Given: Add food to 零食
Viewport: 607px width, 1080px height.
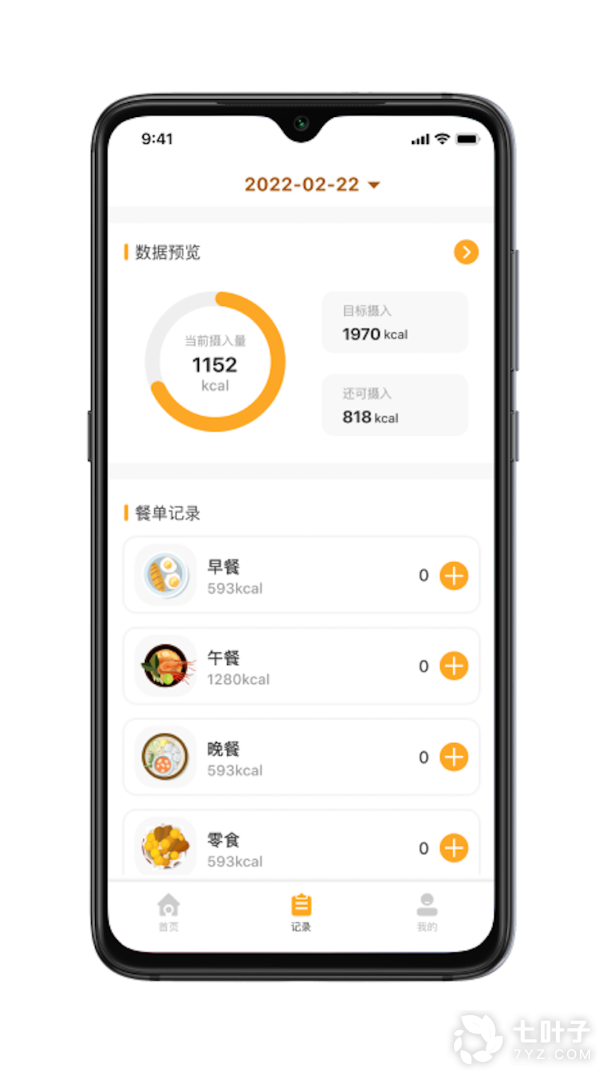Looking at the screenshot, I should click(x=454, y=848).
